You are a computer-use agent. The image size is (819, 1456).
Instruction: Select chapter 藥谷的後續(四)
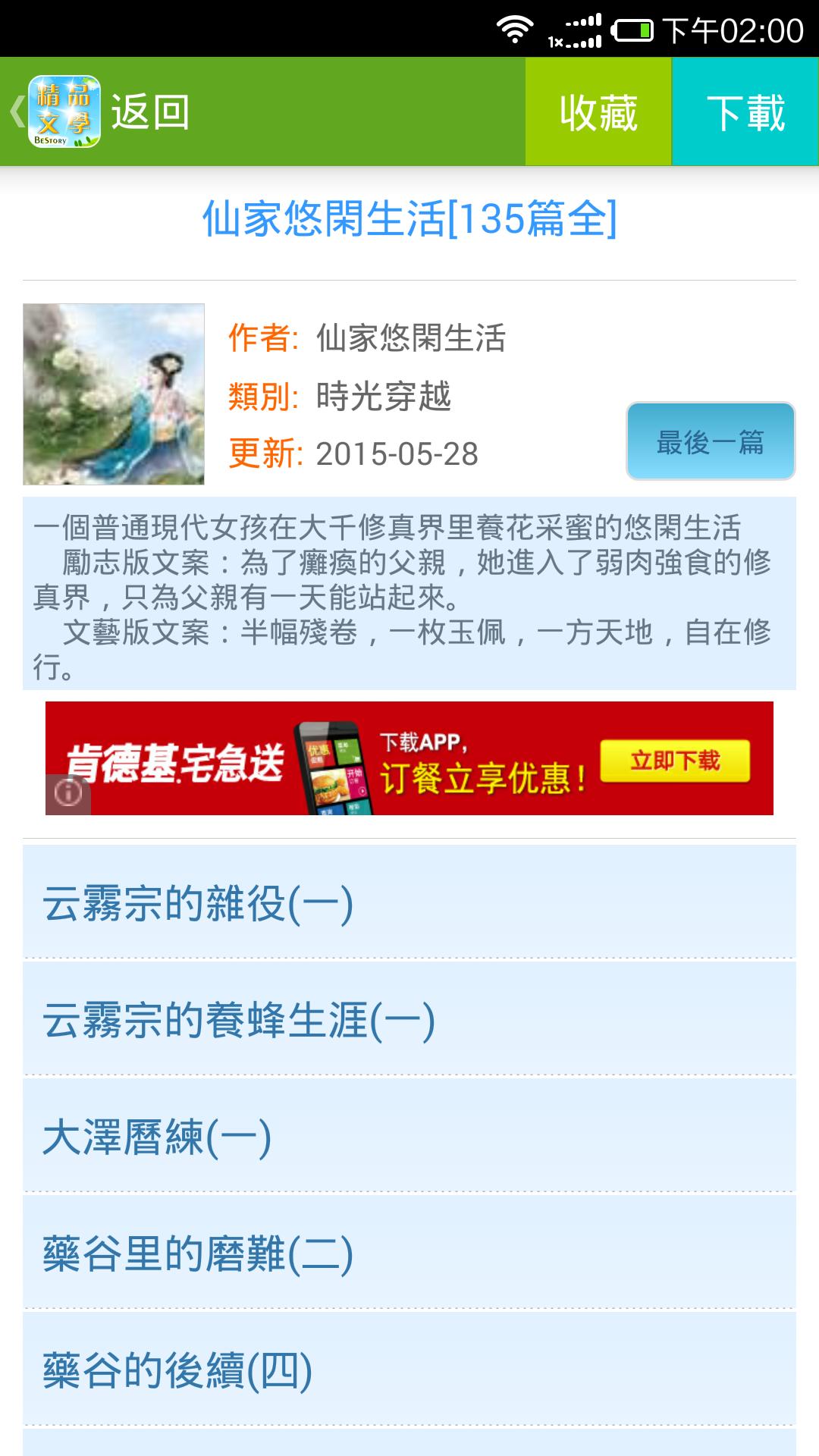[409, 1370]
